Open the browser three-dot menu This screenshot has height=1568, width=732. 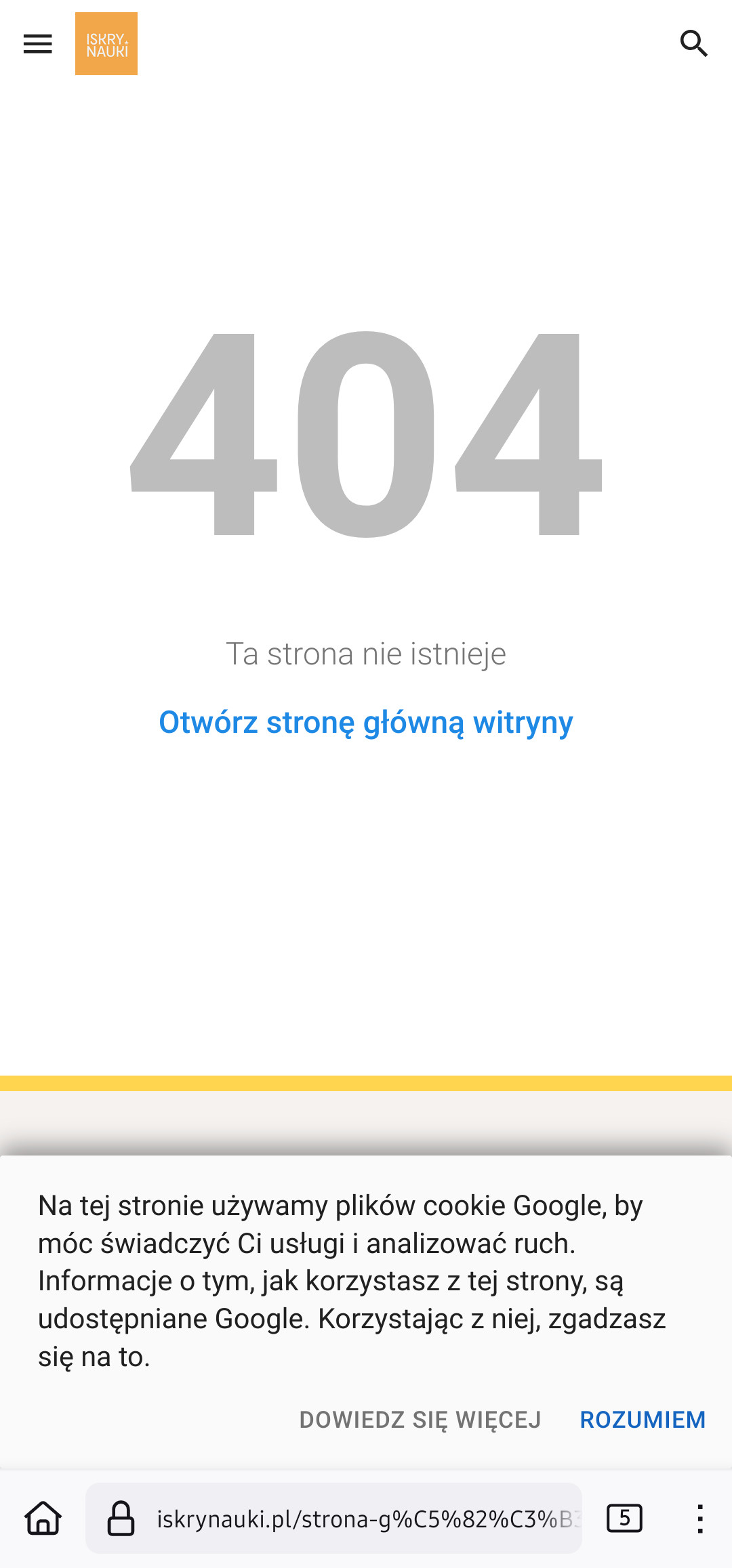700,1518
